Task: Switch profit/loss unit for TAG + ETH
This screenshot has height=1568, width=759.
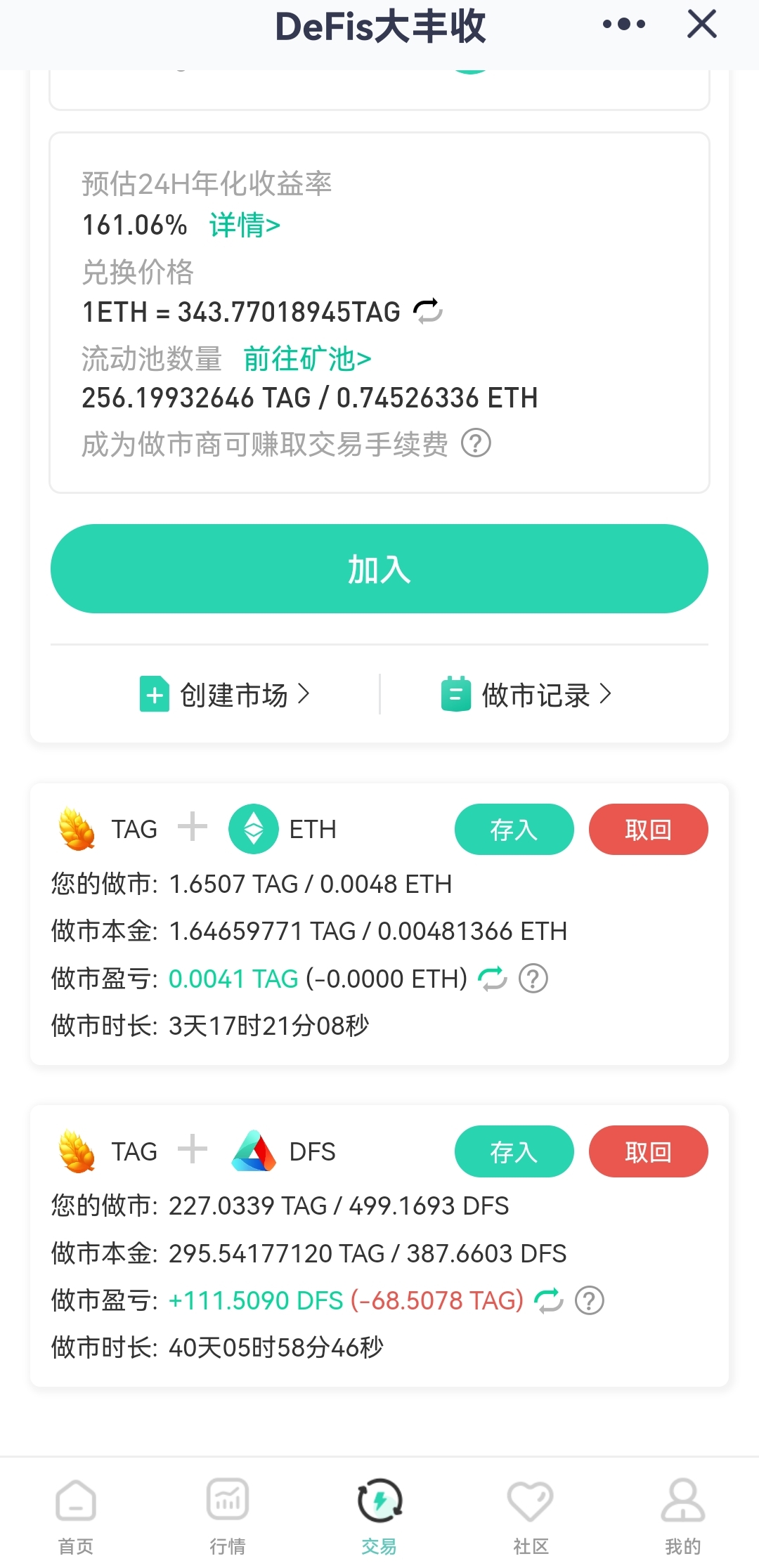Action: click(492, 978)
